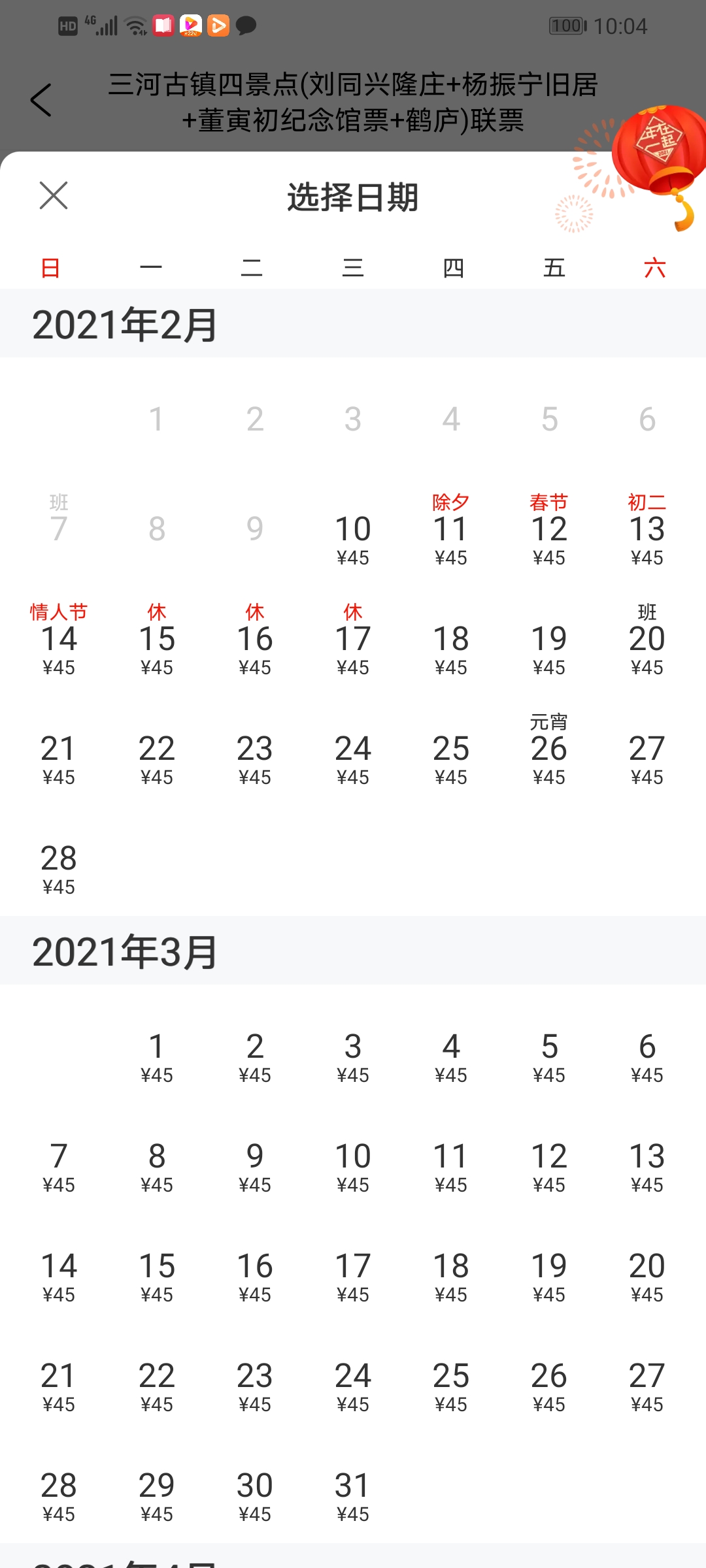This screenshot has width=706, height=1568.
Task: Choose February 28 at ¥45
Action: click(59, 867)
